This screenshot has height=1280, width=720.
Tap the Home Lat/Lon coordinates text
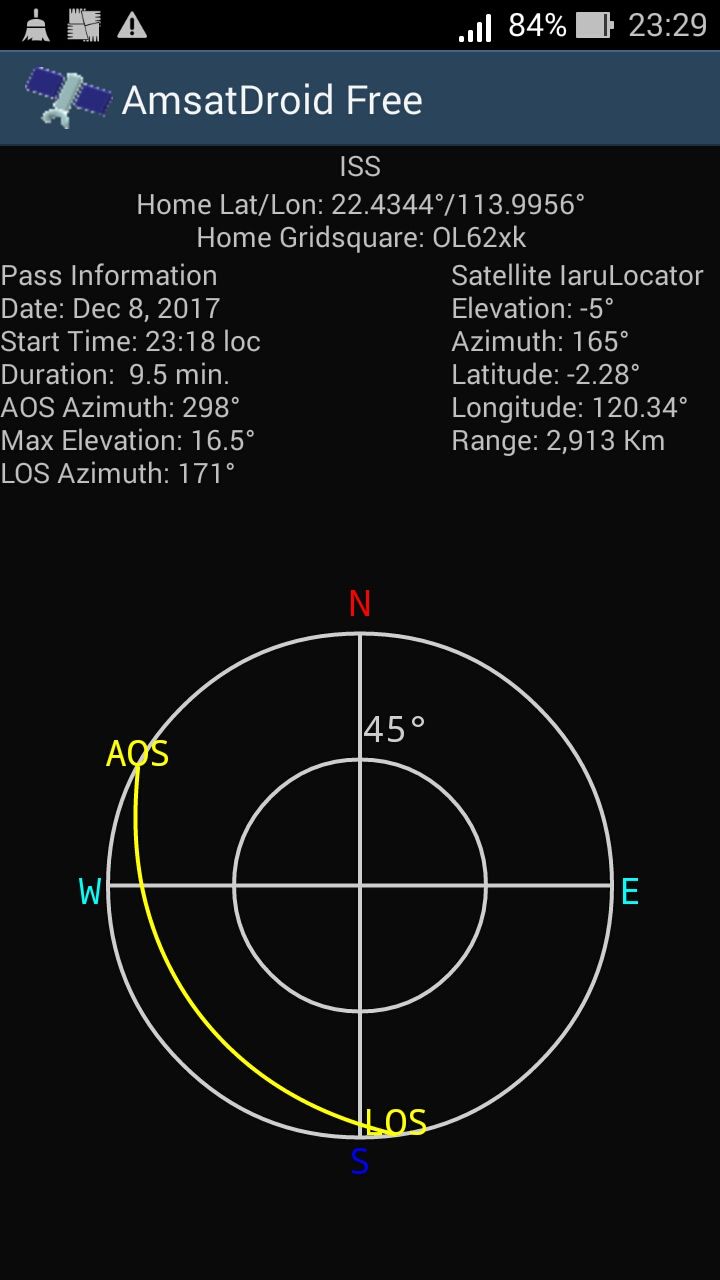coord(361,204)
